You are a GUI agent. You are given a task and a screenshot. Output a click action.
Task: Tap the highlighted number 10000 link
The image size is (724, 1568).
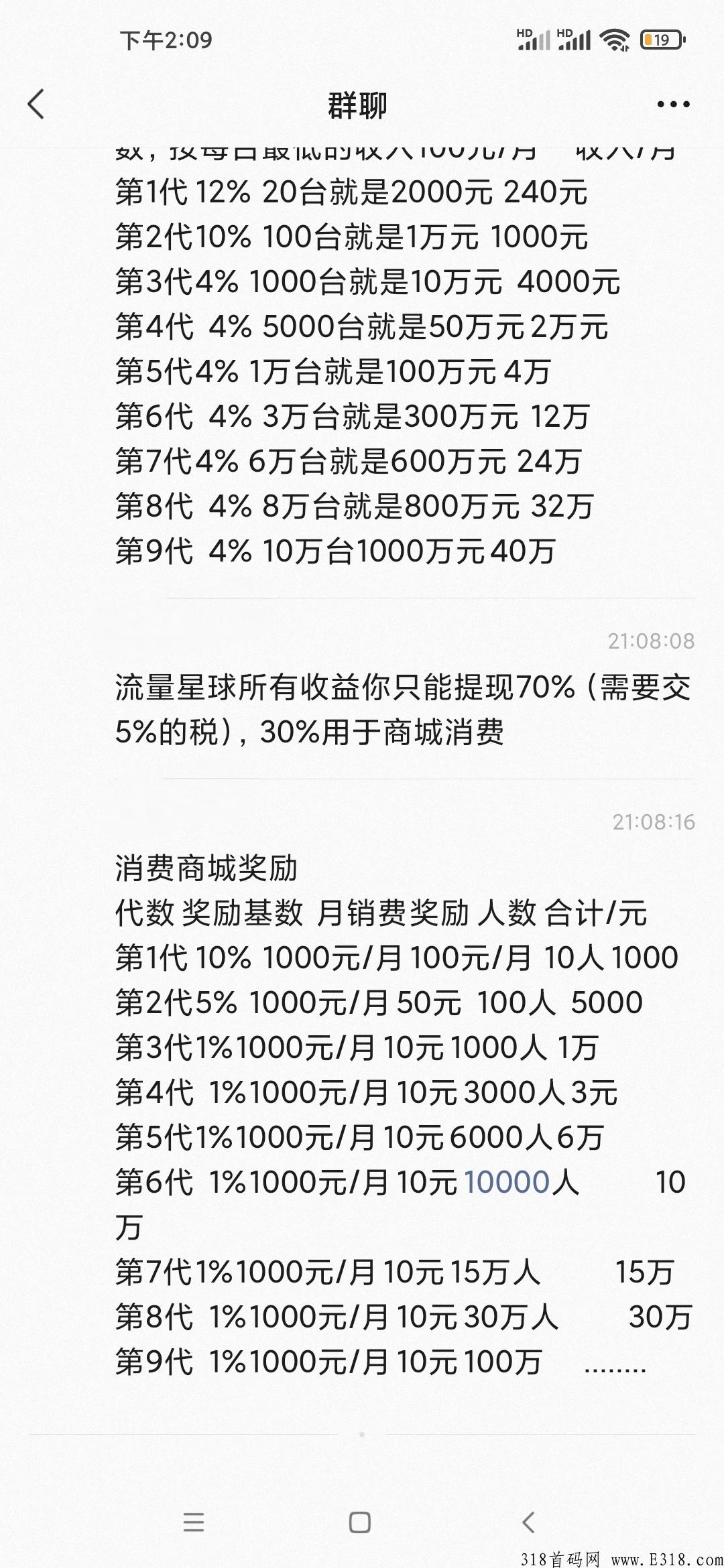507,1182
